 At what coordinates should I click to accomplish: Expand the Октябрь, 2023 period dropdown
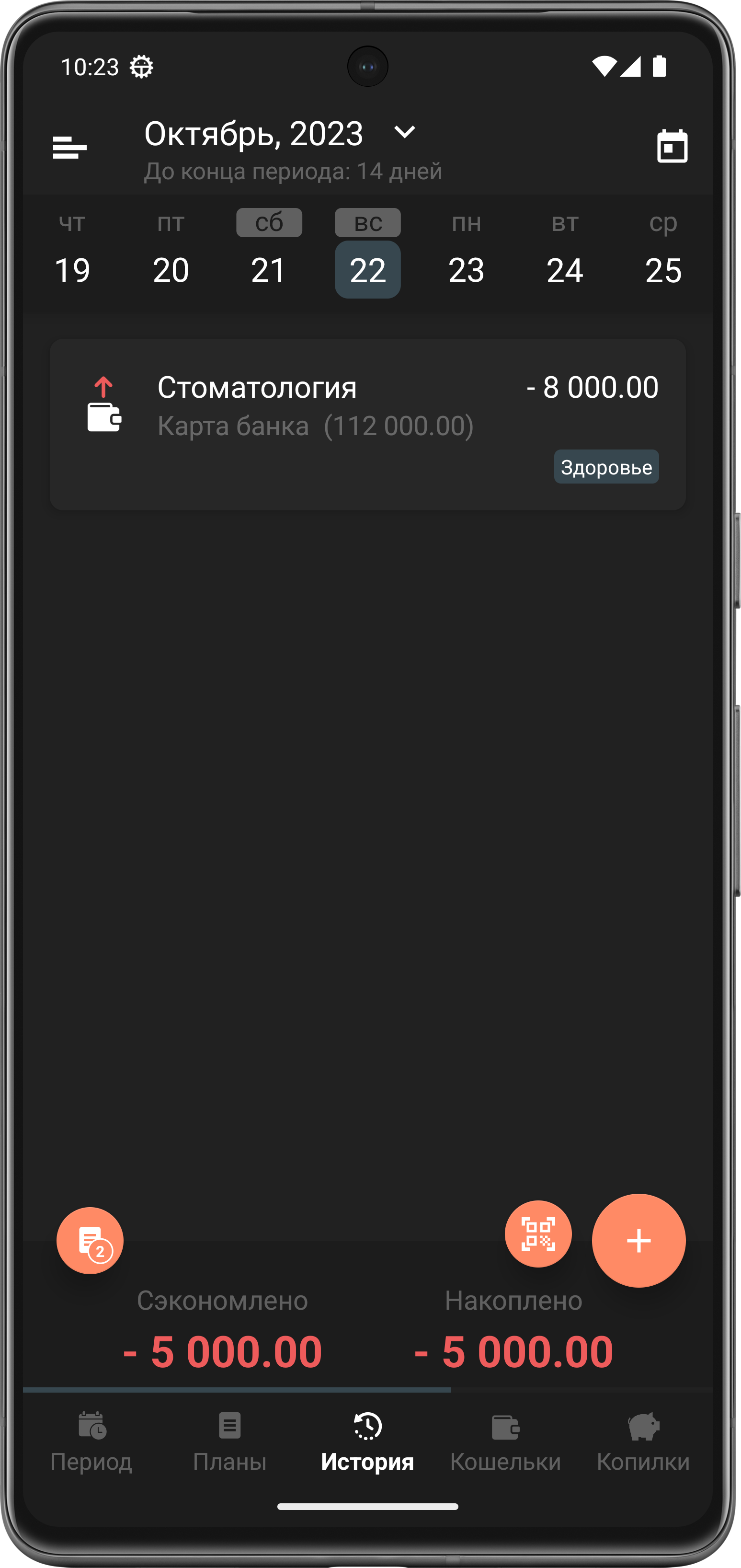point(404,132)
